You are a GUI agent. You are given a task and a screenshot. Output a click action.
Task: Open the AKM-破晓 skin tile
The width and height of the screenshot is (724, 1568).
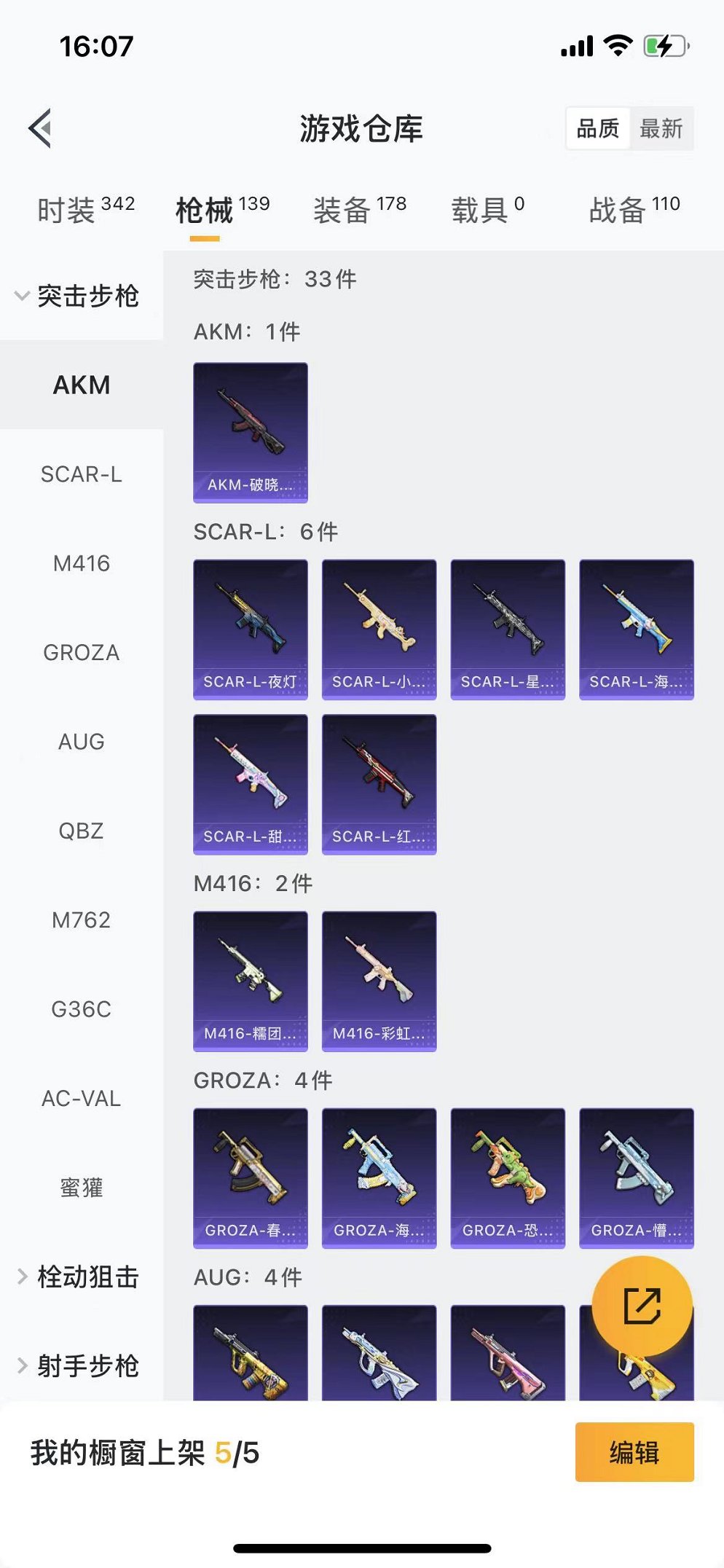[250, 432]
